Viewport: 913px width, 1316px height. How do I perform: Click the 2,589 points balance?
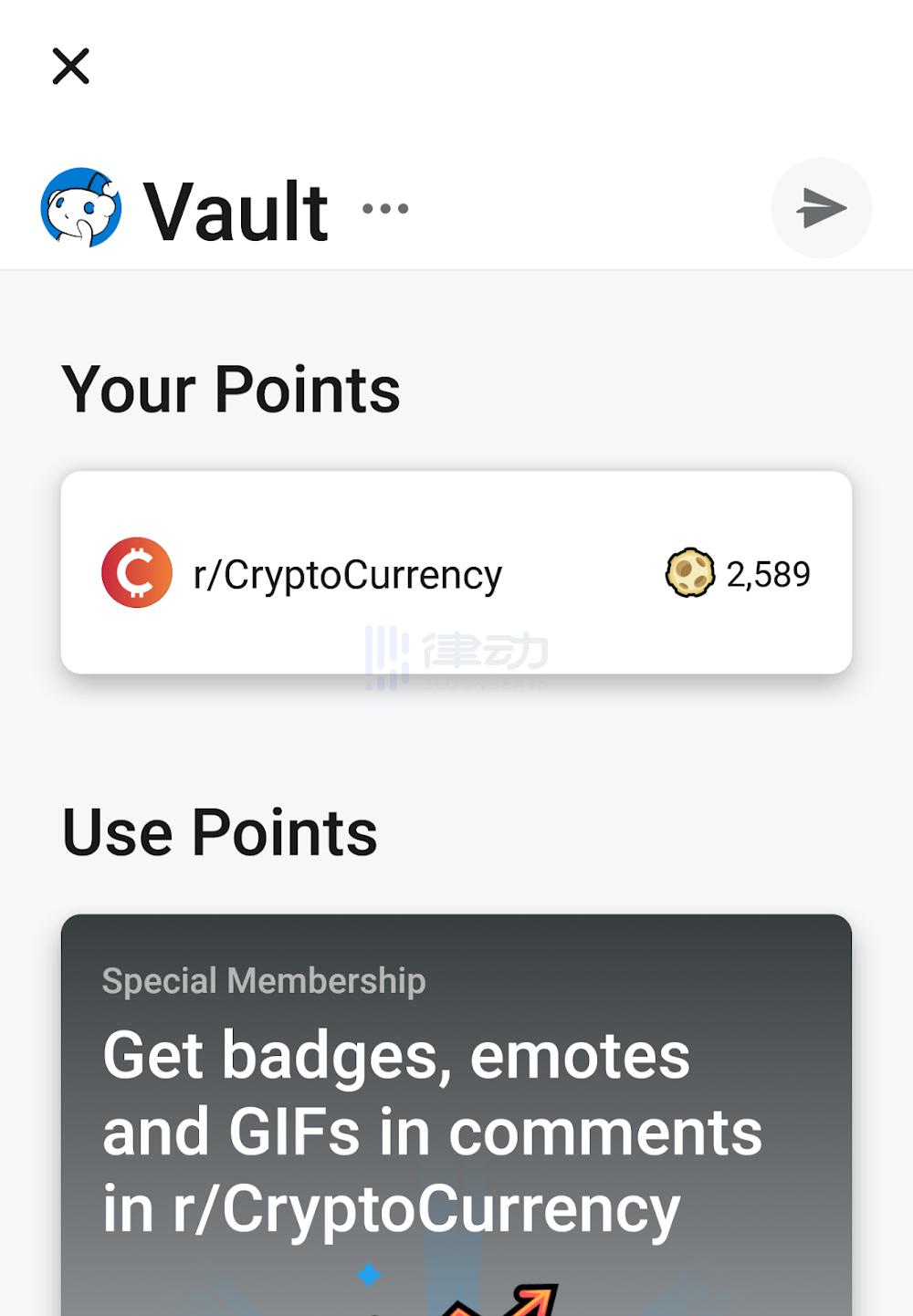pos(768,573)
